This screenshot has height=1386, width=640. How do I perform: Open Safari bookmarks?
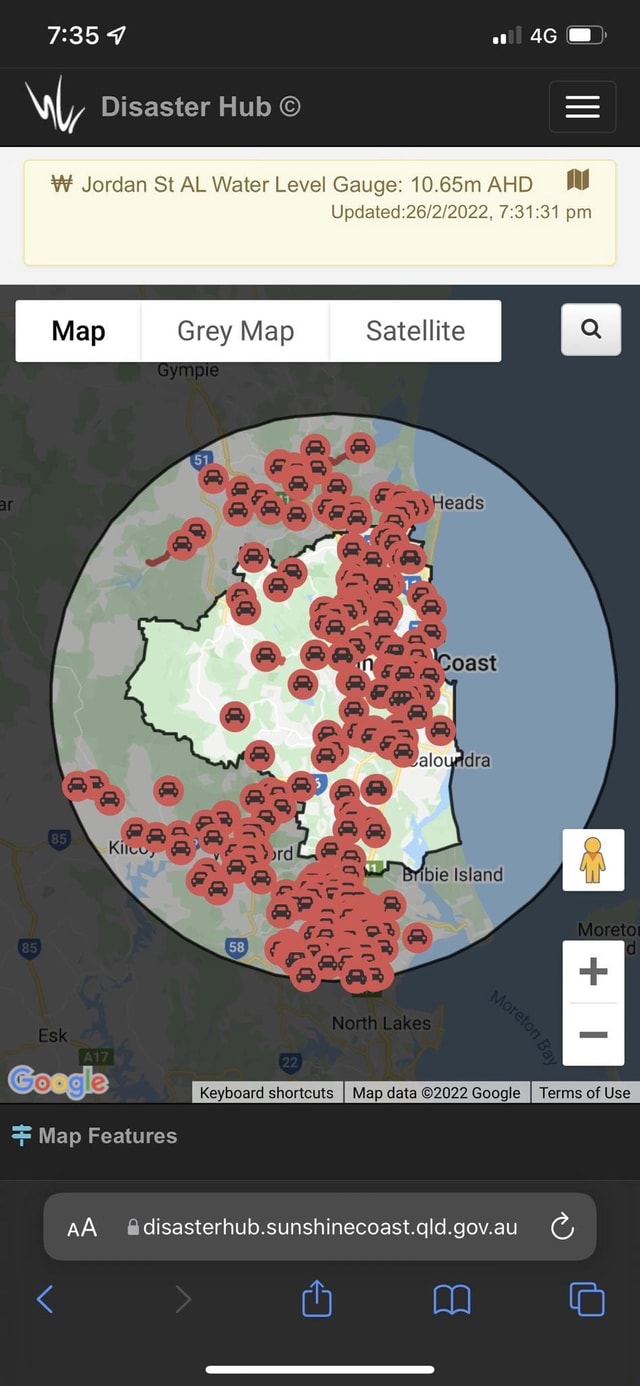452,1299
